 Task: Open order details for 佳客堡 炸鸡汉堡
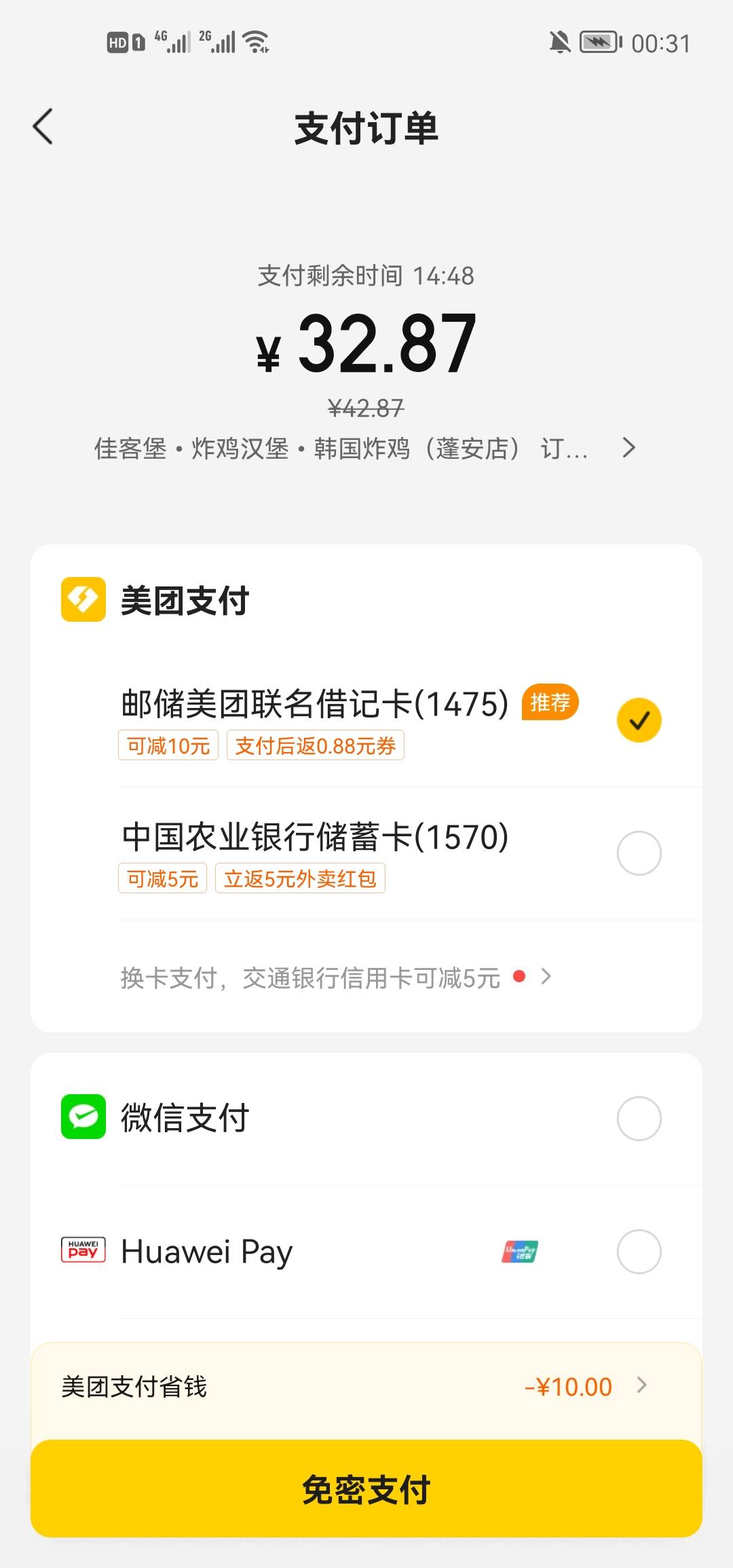click(365, 449)
